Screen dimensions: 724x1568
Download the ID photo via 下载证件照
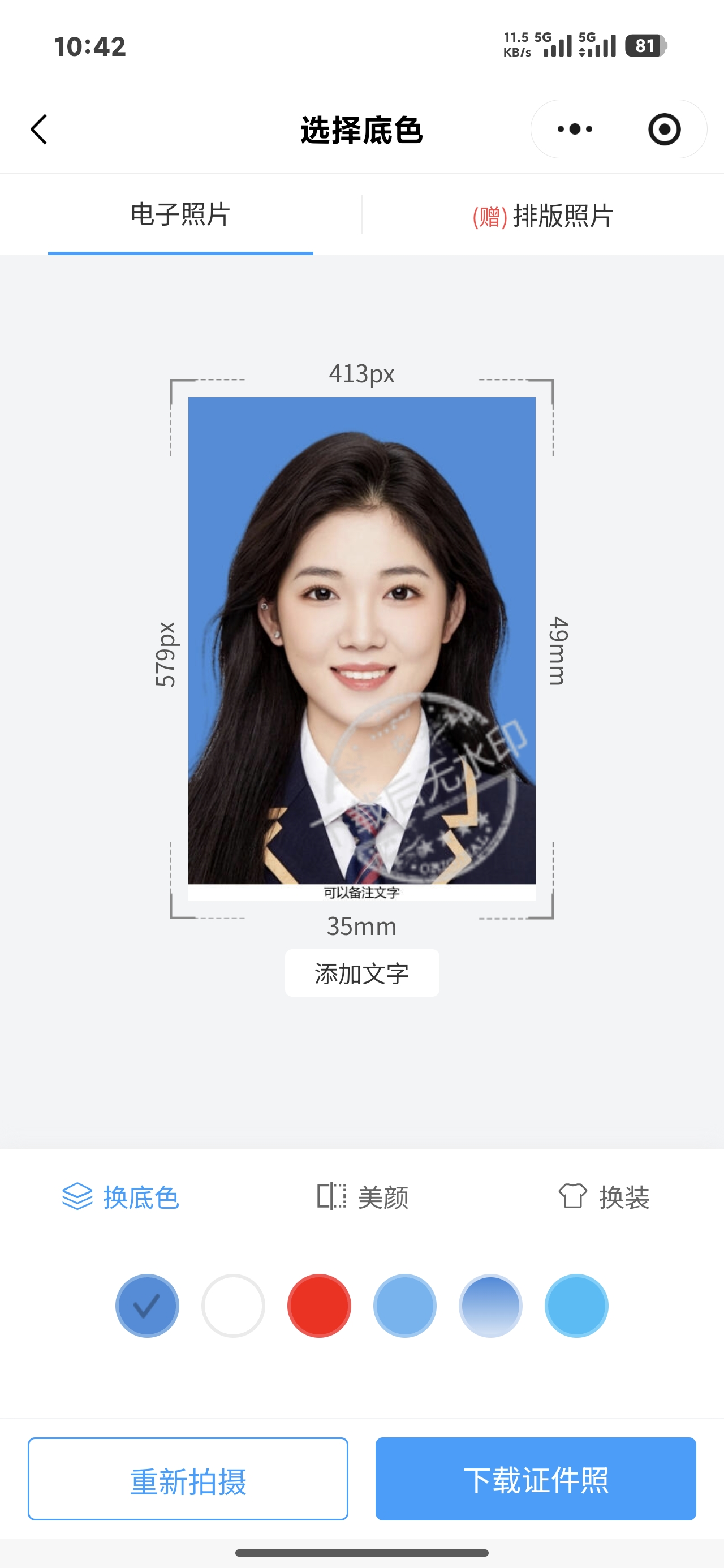point(536,1479)
